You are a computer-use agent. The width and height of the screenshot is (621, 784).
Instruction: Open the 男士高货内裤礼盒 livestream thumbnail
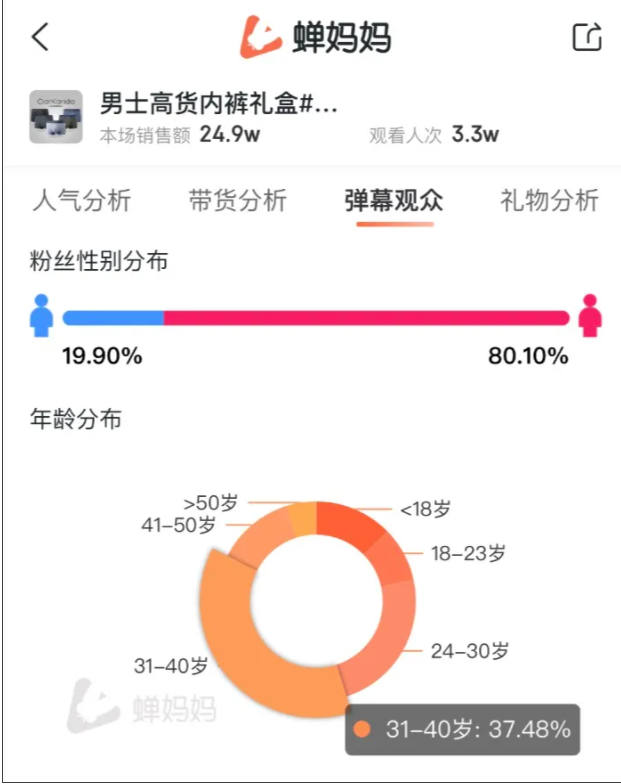tap(56, 118)
